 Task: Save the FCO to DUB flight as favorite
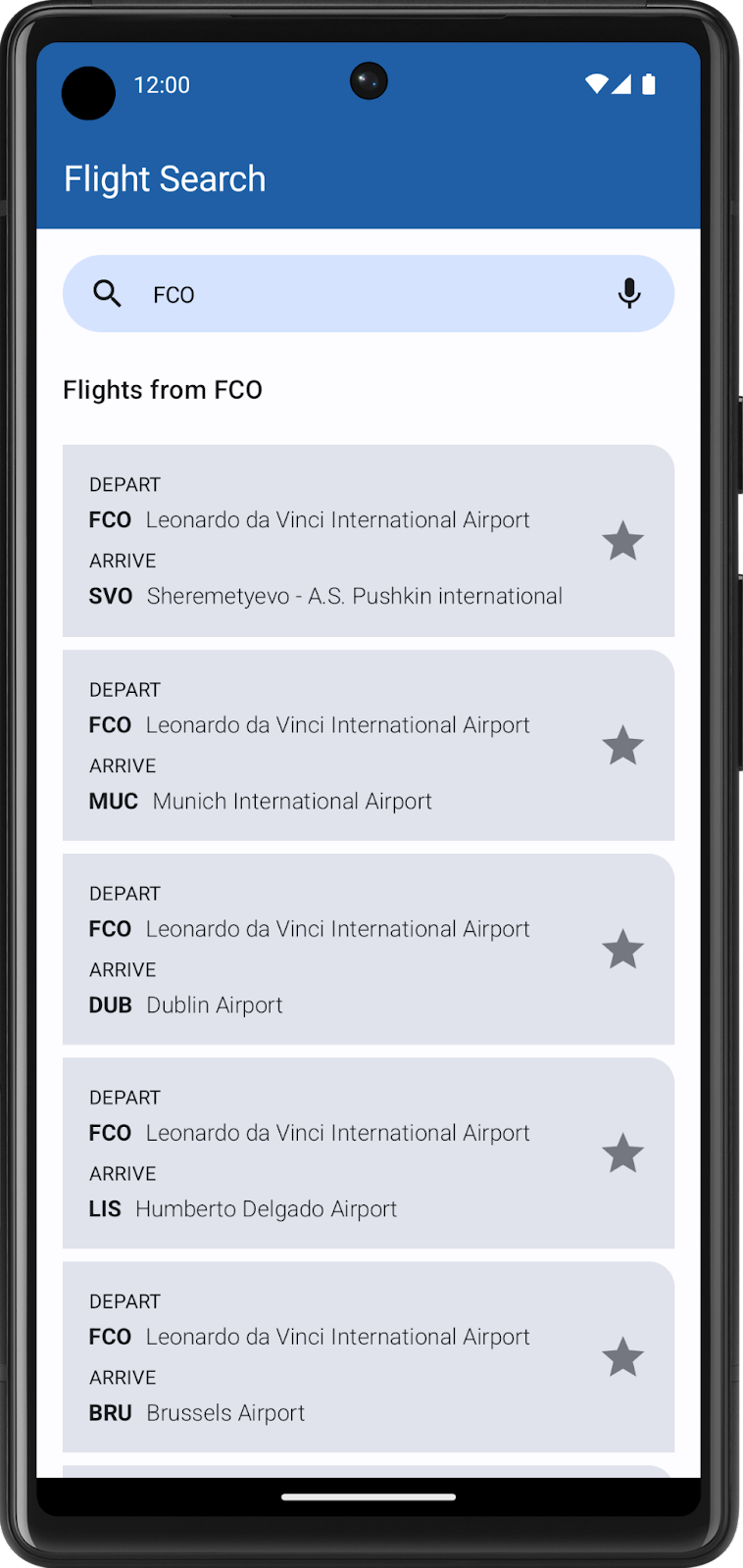click(x=622, y=950)
